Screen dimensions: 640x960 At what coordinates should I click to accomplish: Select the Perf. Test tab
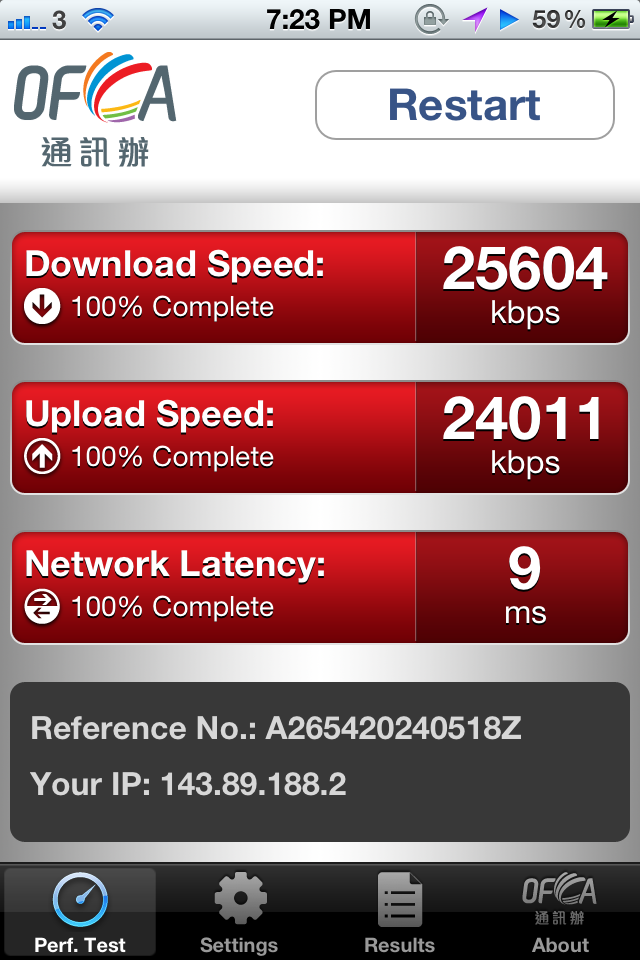(80, 912)
